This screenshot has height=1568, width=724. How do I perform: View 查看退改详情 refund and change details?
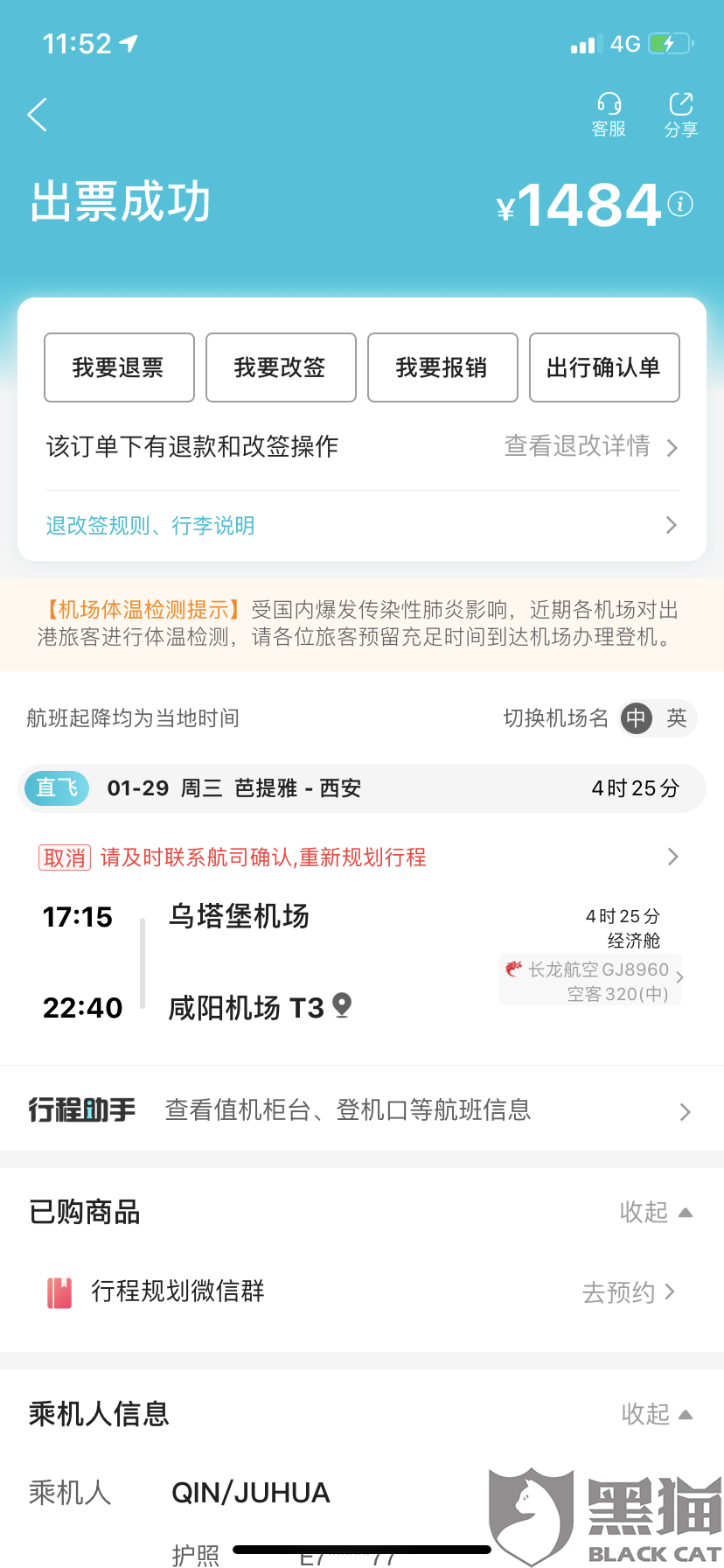pyautogui.click(x=590, y=446)
